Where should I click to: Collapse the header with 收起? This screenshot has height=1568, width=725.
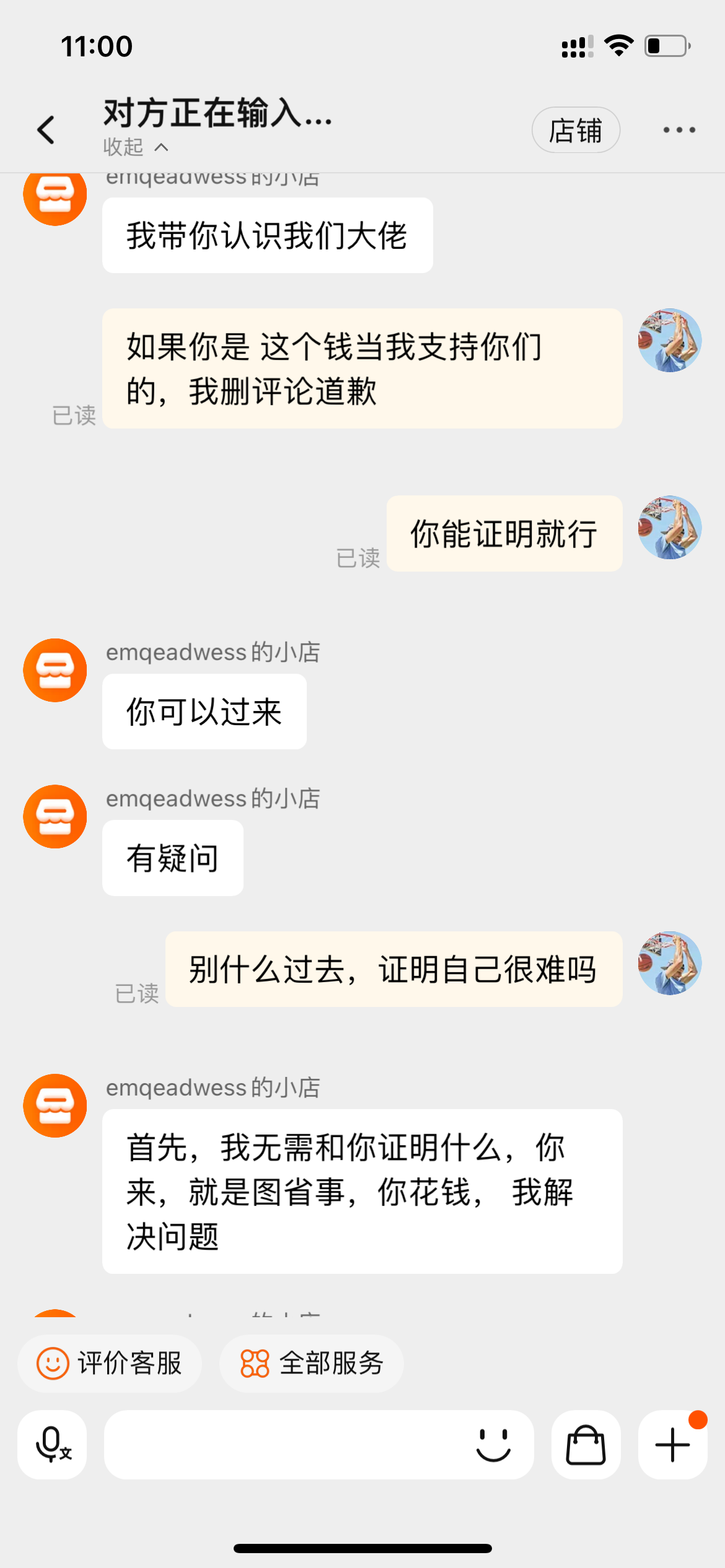pyautogui.click(x=135, y=147)
